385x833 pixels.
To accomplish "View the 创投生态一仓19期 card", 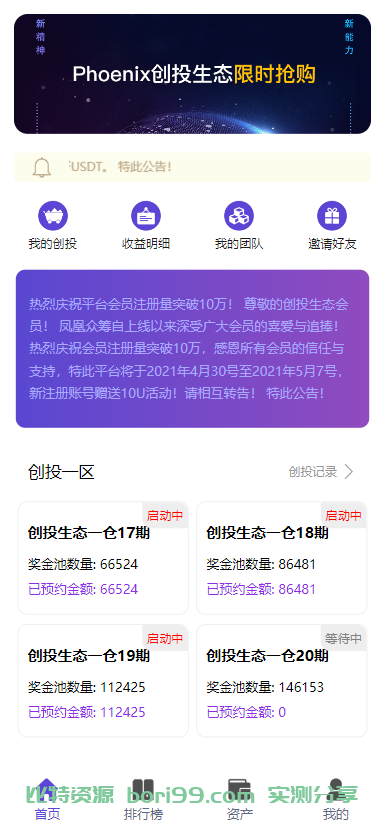I will (x=103, y=681).
